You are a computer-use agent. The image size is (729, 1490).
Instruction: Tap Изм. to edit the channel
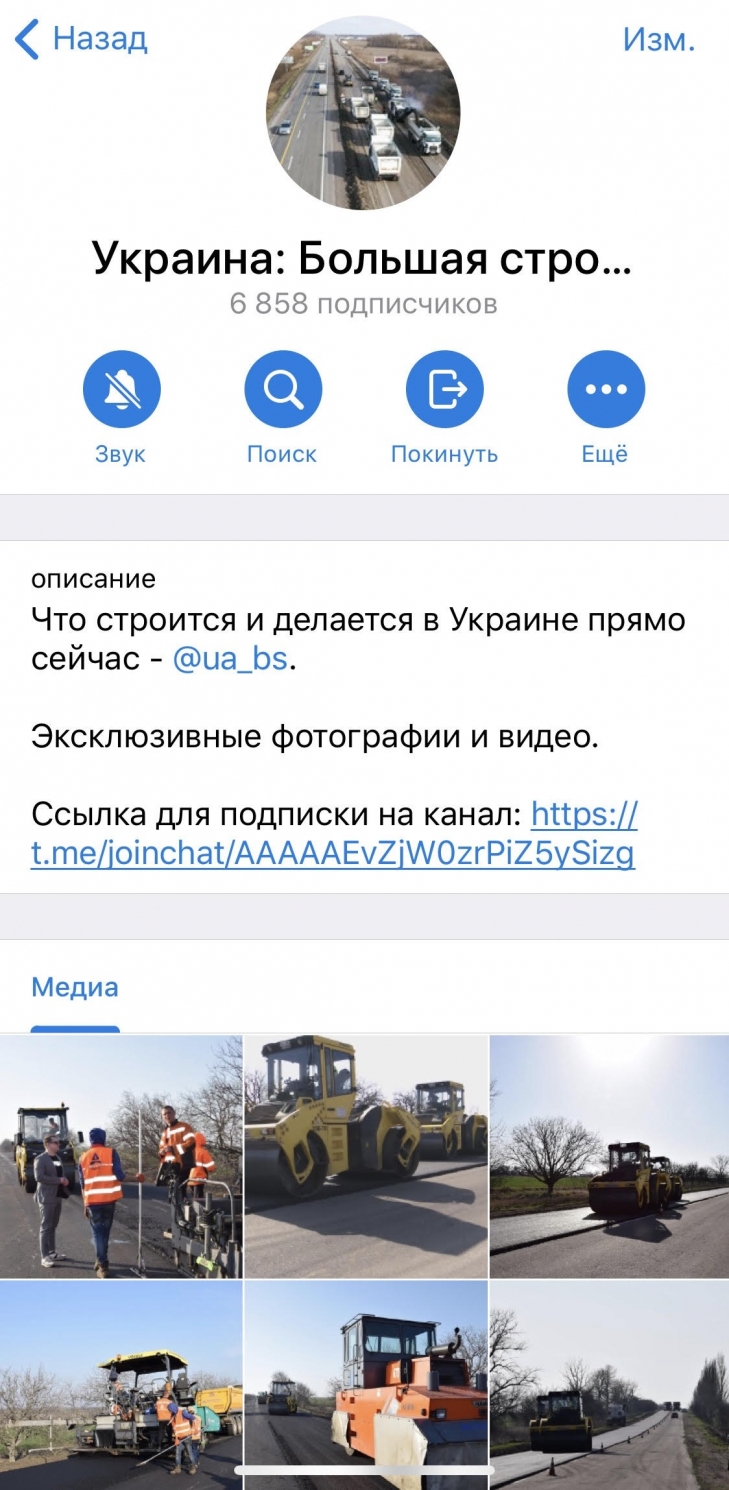click(658, 40)
